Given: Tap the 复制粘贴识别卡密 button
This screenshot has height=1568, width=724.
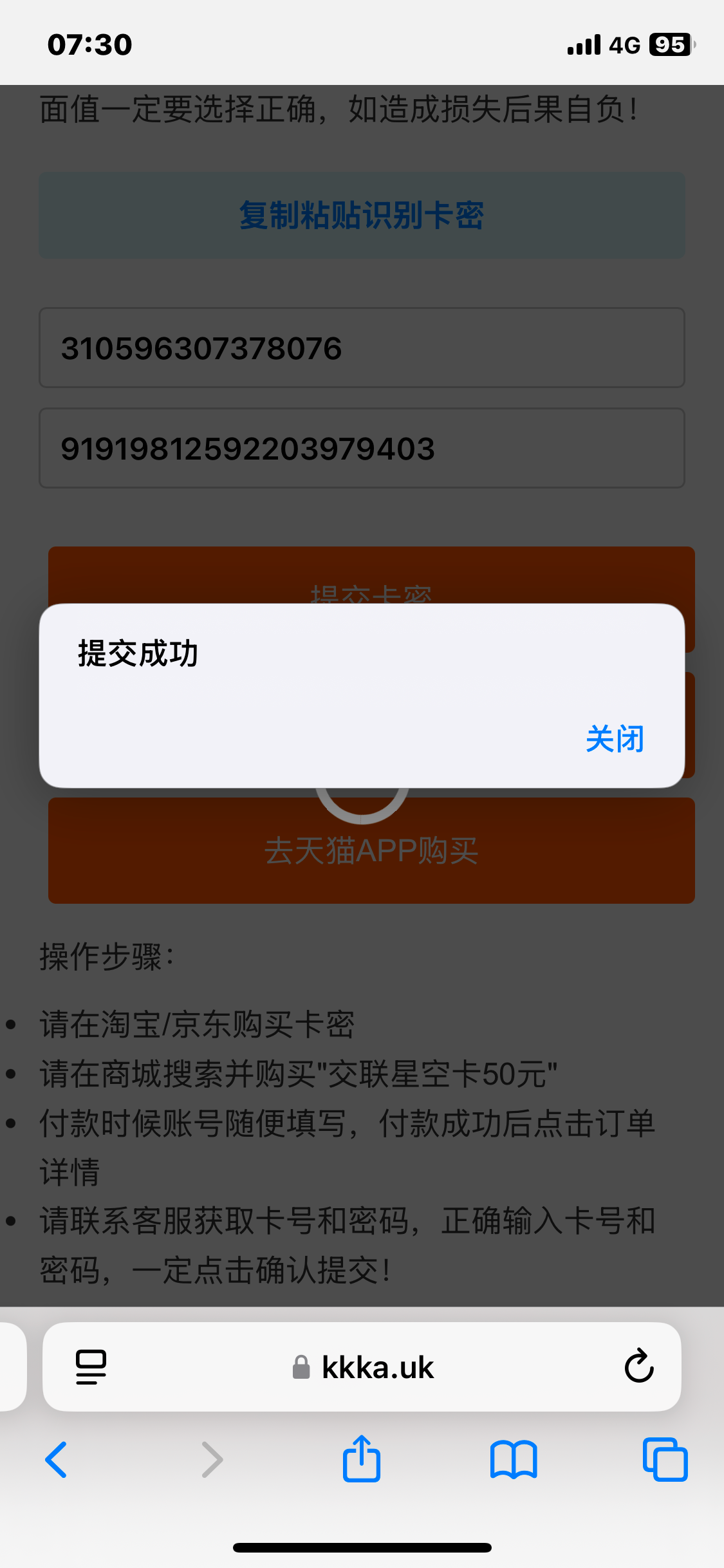Looking at the screenshot, I should pos(362,215).
